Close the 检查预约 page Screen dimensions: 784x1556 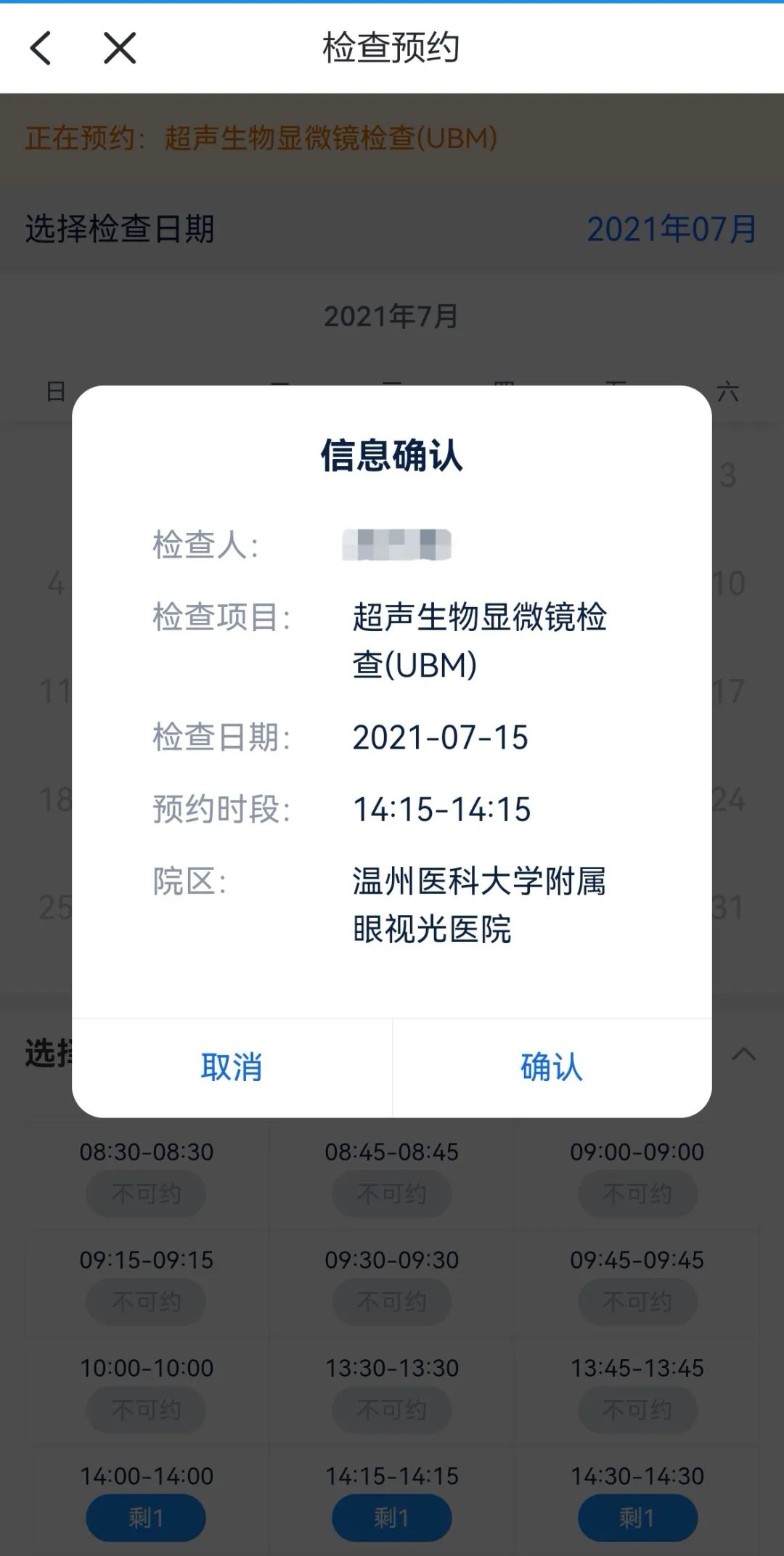pos(120,48)
